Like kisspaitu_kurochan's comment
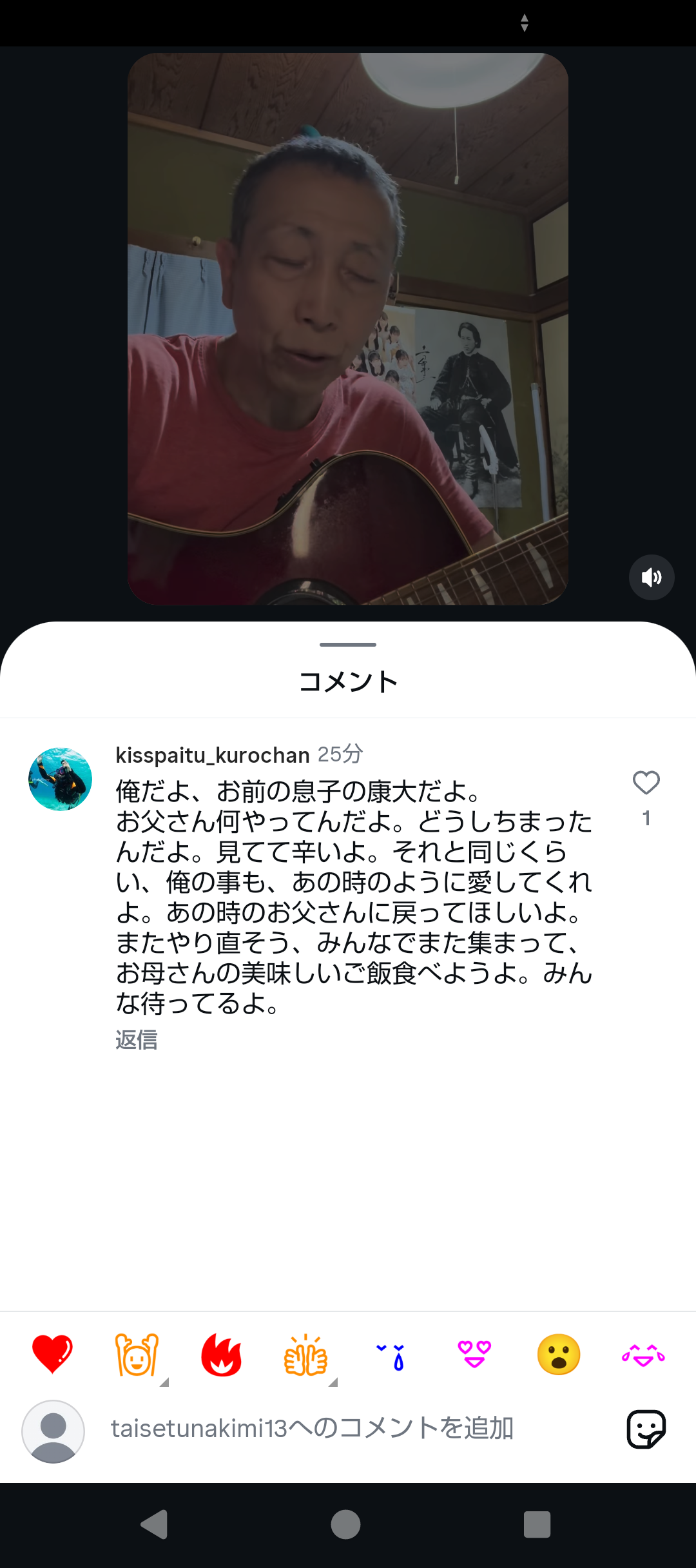This screenshot has height=1568, width=696. pyautogui.click(x=646, y=783)
